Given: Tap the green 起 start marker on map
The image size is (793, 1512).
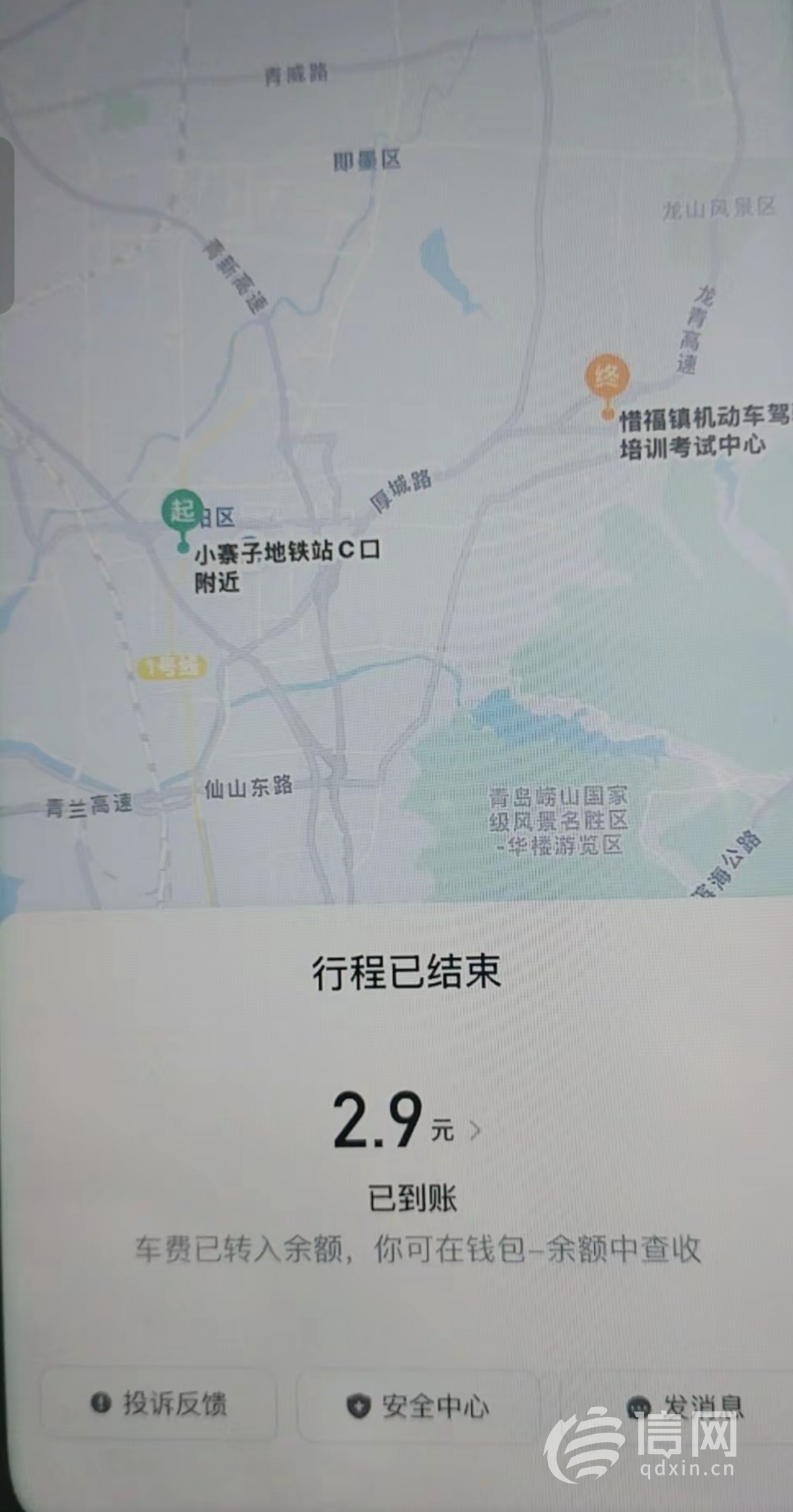Looking at the screenshot, I should click(182, 509).
